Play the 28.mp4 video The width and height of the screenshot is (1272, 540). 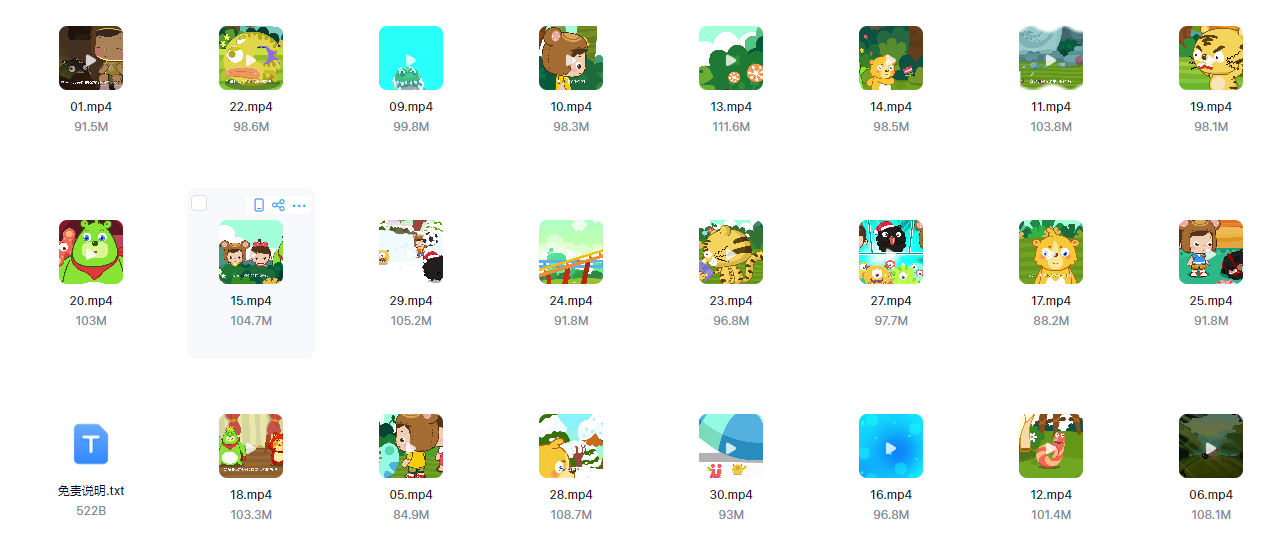[x=571, y=446]
